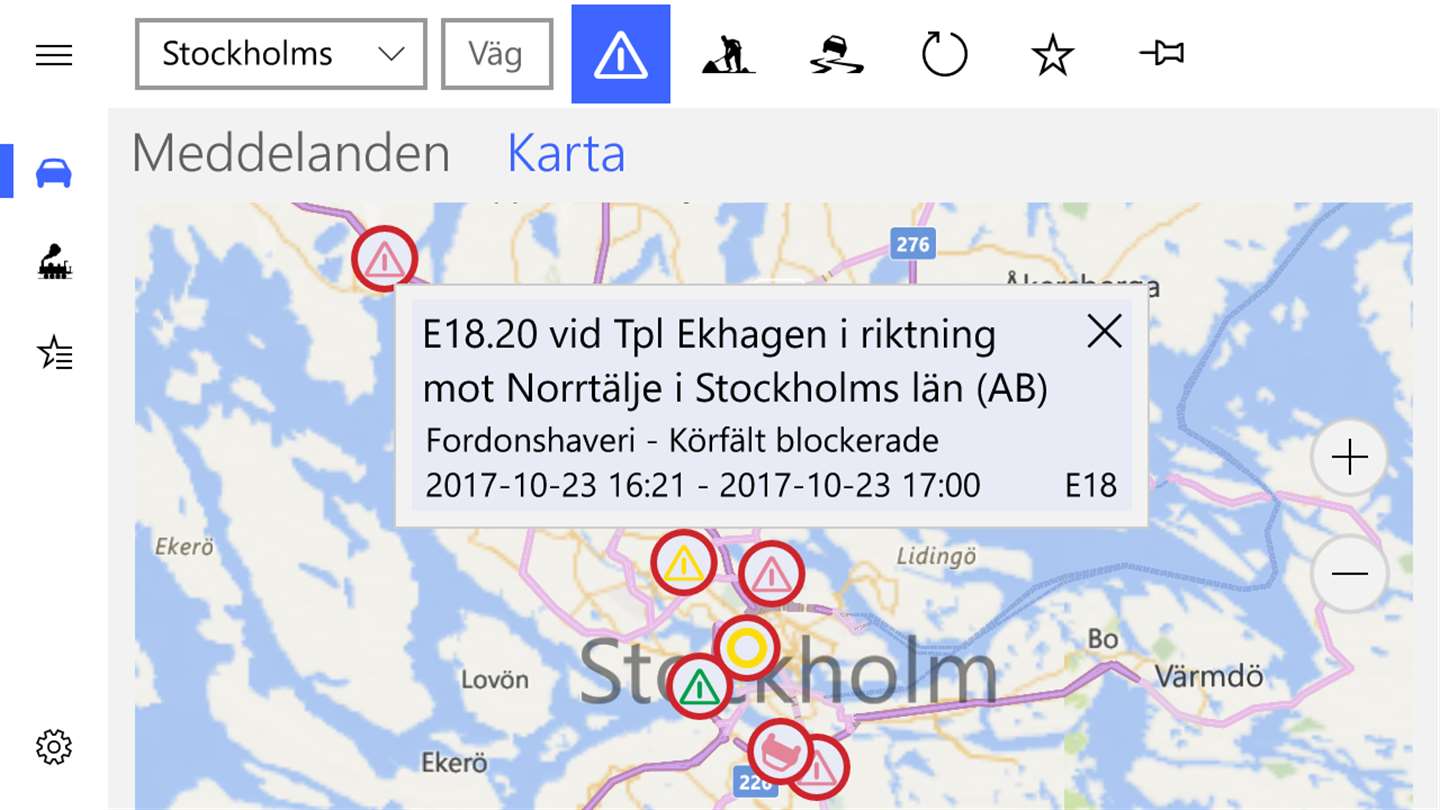The height and width of the screenshot is (810, 1440).
Task: Open the car traffic section
Action: click(54, 172)
